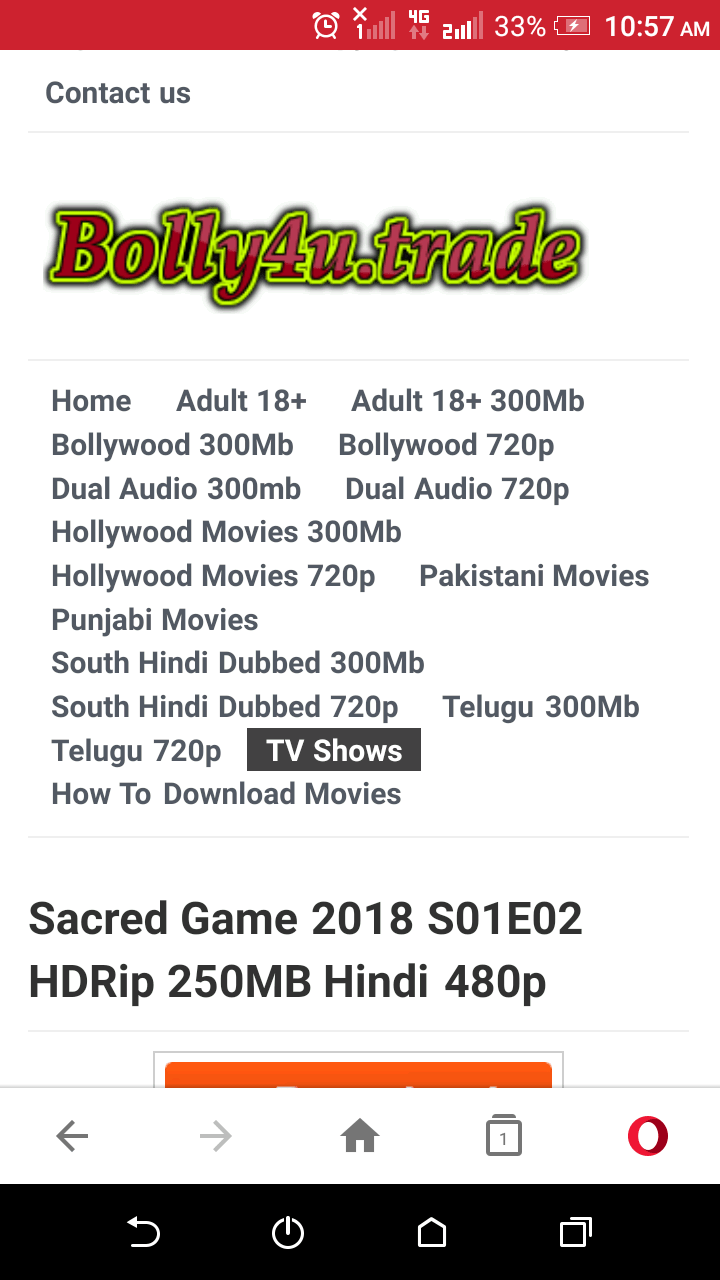Screen dimensions: 720x1280
Task: Open South Hindi Dubbed 300Mb category
Action: (x=238, y=663)
